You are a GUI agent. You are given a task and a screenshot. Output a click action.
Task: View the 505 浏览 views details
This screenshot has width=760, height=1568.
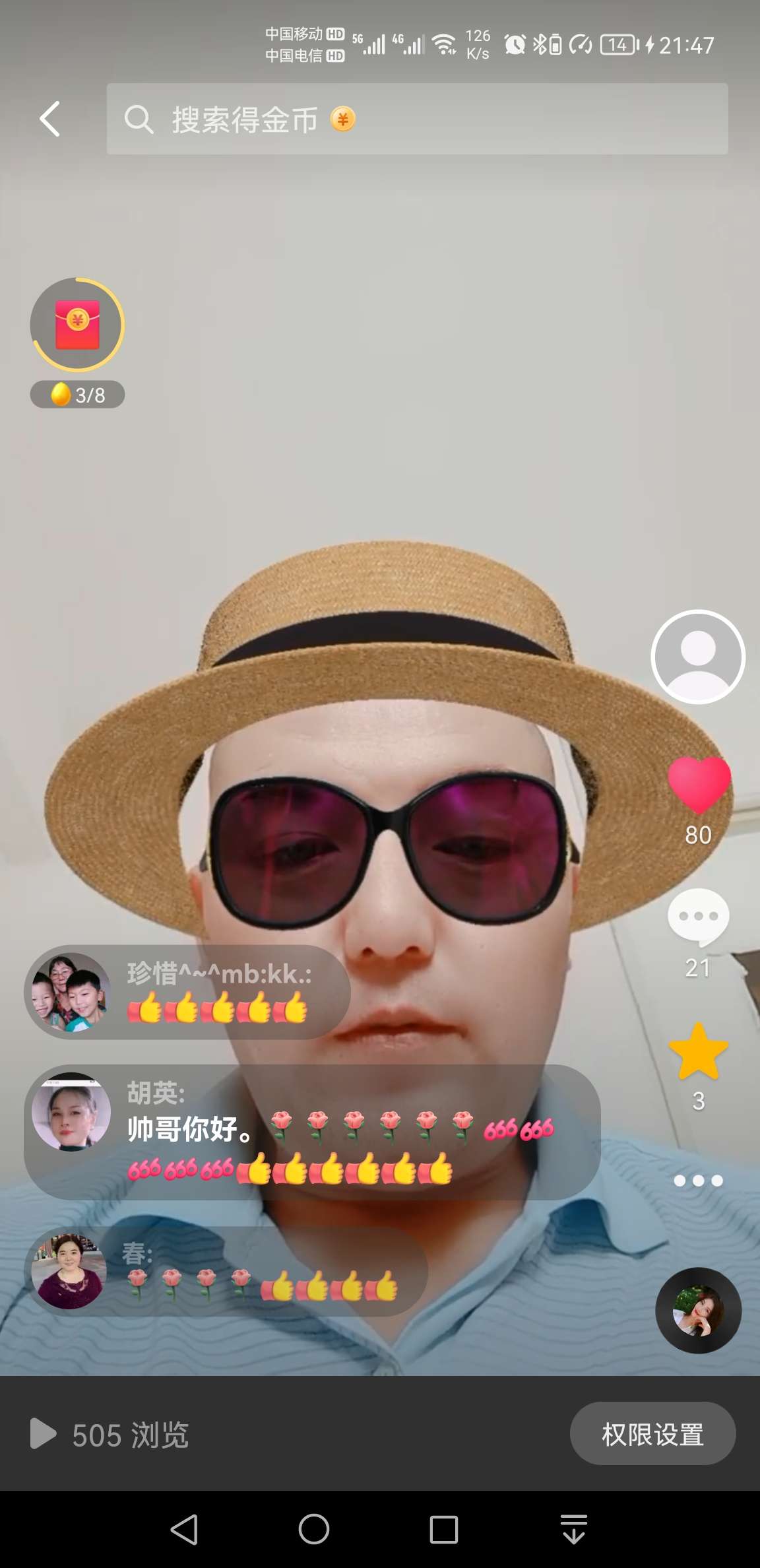[x=111, y=1435]
